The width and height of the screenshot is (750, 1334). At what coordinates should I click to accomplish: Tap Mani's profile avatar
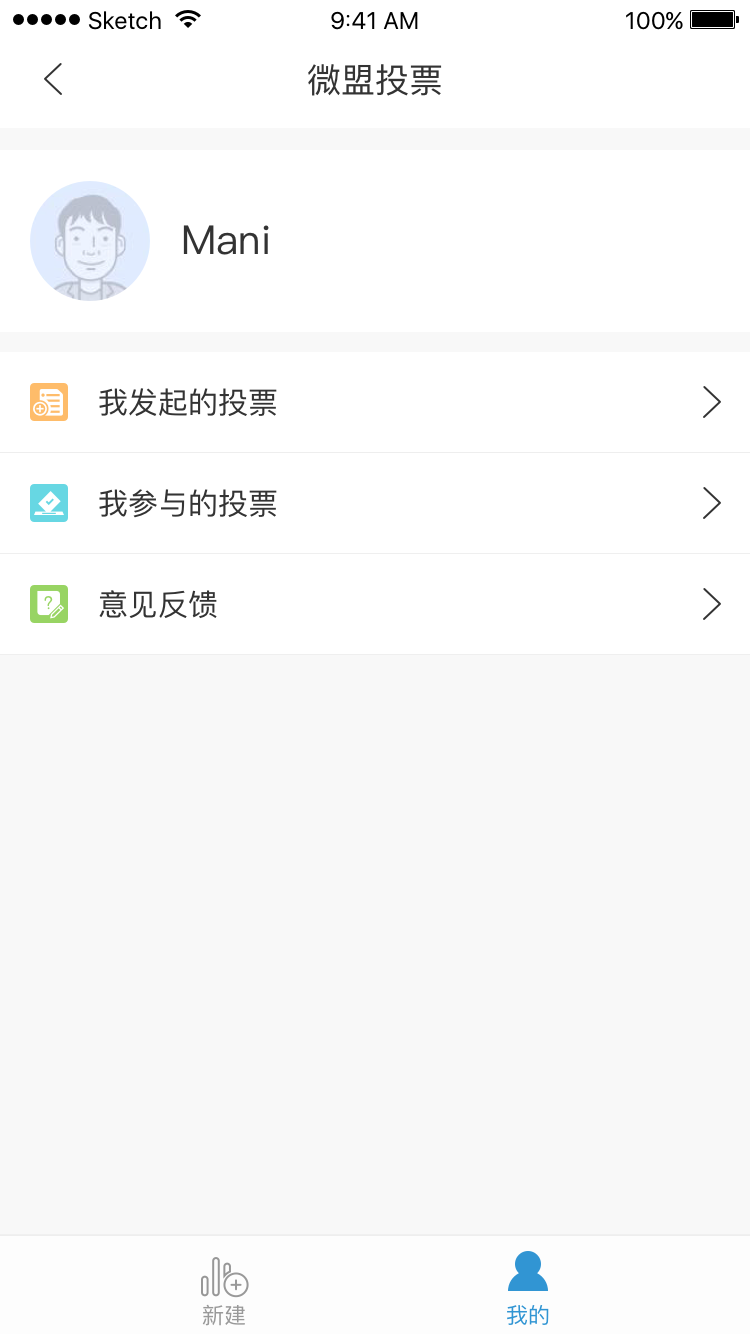point(90,241)
